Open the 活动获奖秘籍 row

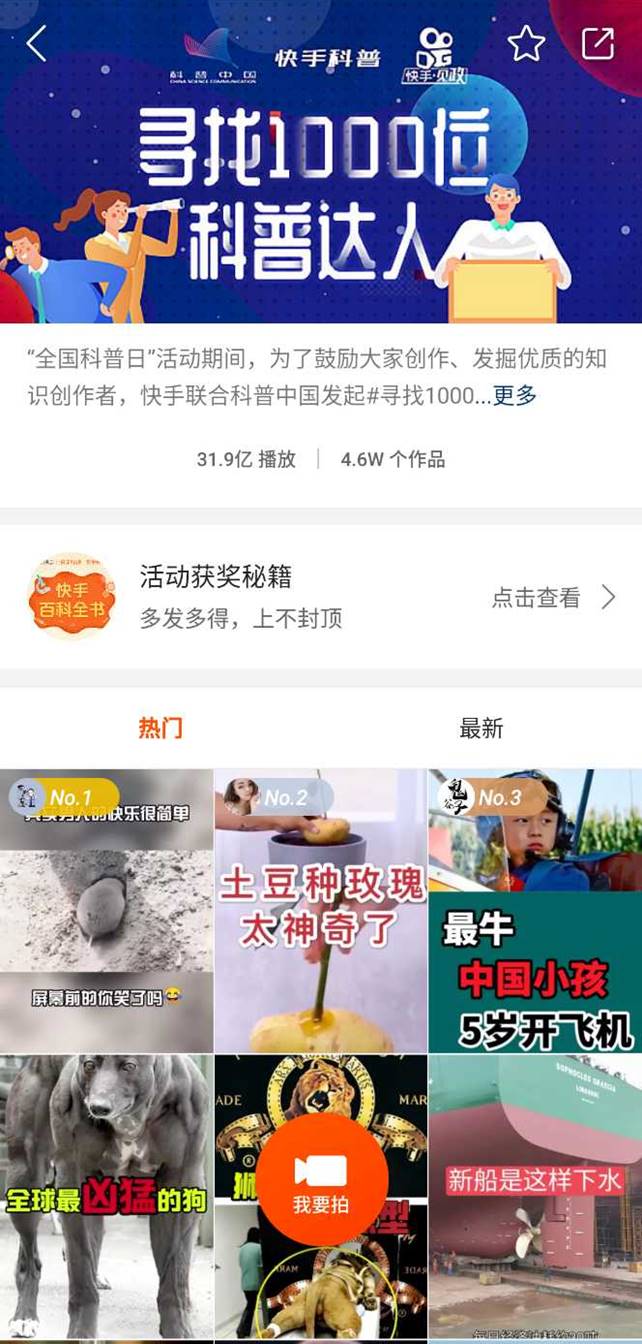coord(320,598)
